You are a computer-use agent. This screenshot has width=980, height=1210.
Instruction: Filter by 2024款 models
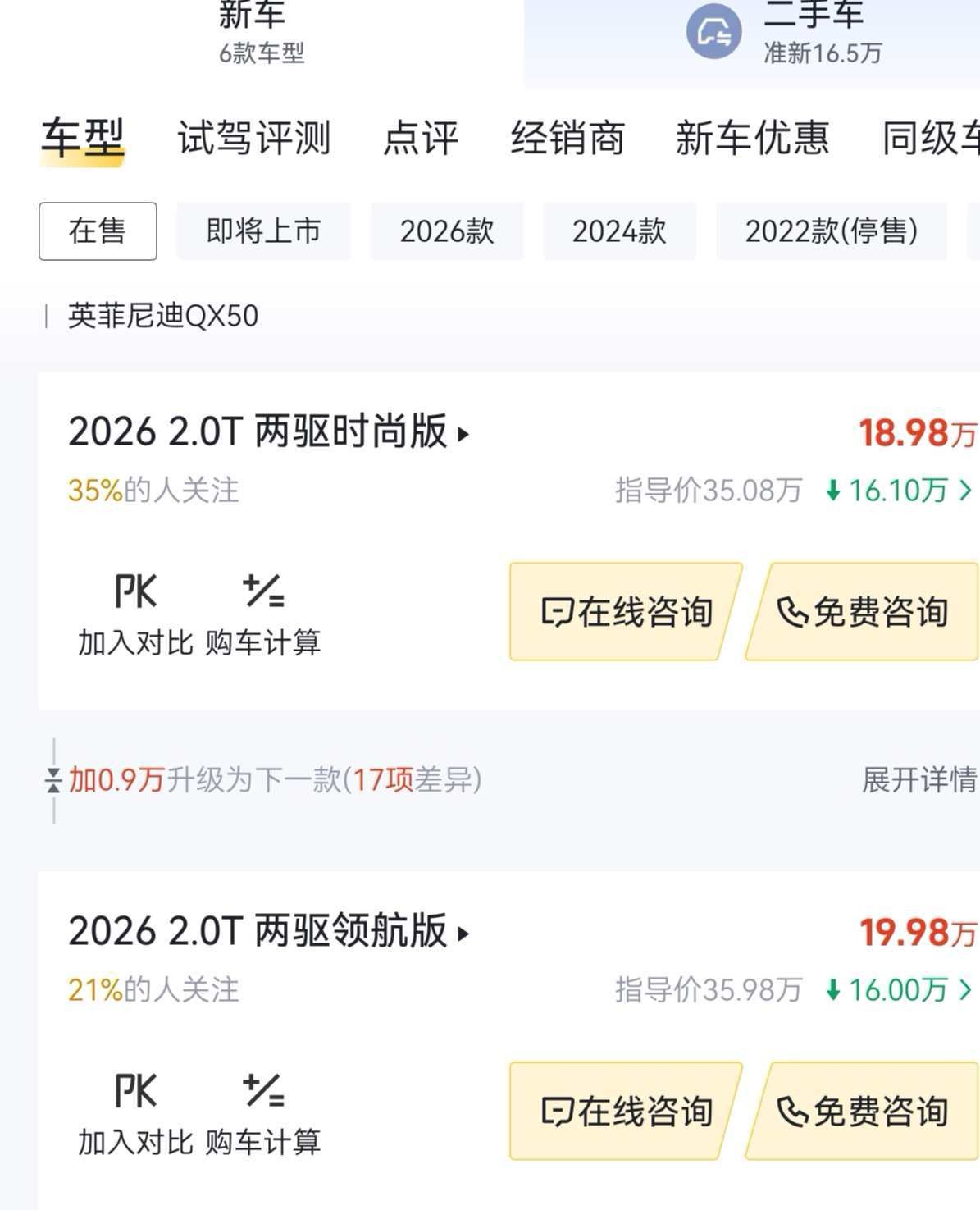pos(619,231)
